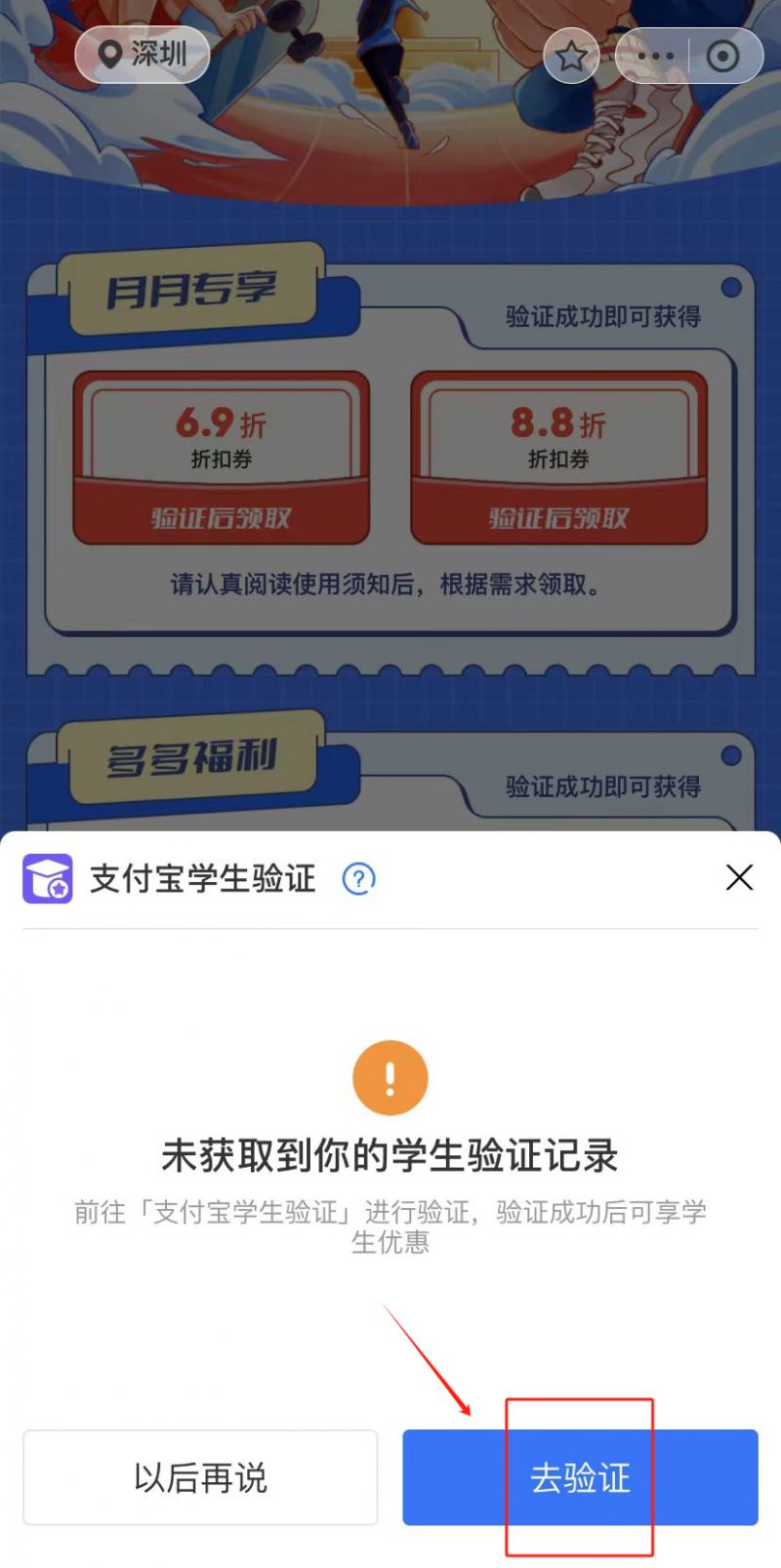Change the 深圳 location
This screenshot has width=781, height=1568.
(143, 55)
